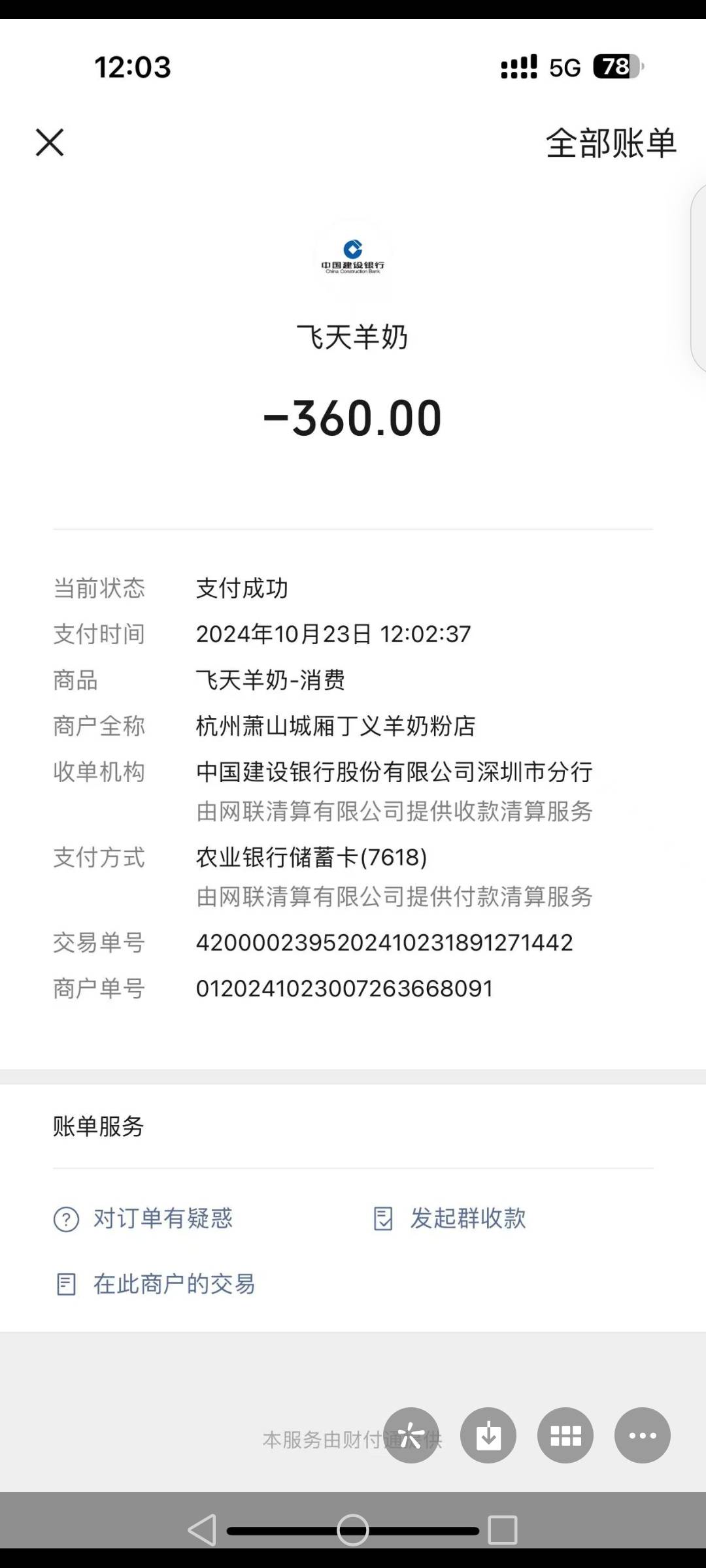Tap the floating star-shaped shortcut button
This screenshot has height=1568, width=706.
[x=411, y=1435]
